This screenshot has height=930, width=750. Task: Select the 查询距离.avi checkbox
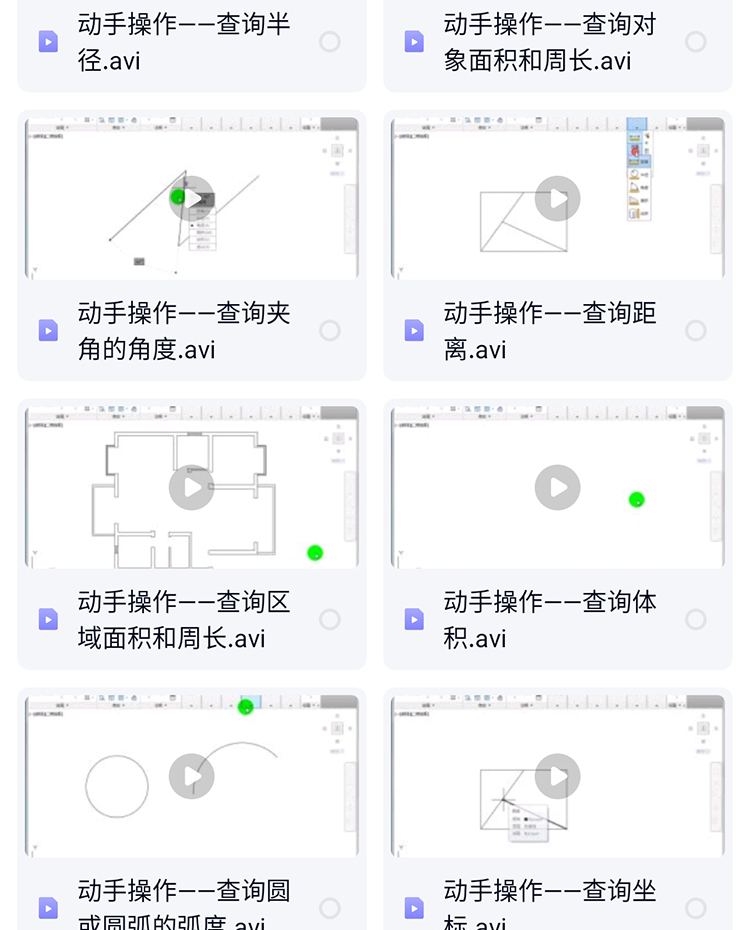[x=696, y=331]
